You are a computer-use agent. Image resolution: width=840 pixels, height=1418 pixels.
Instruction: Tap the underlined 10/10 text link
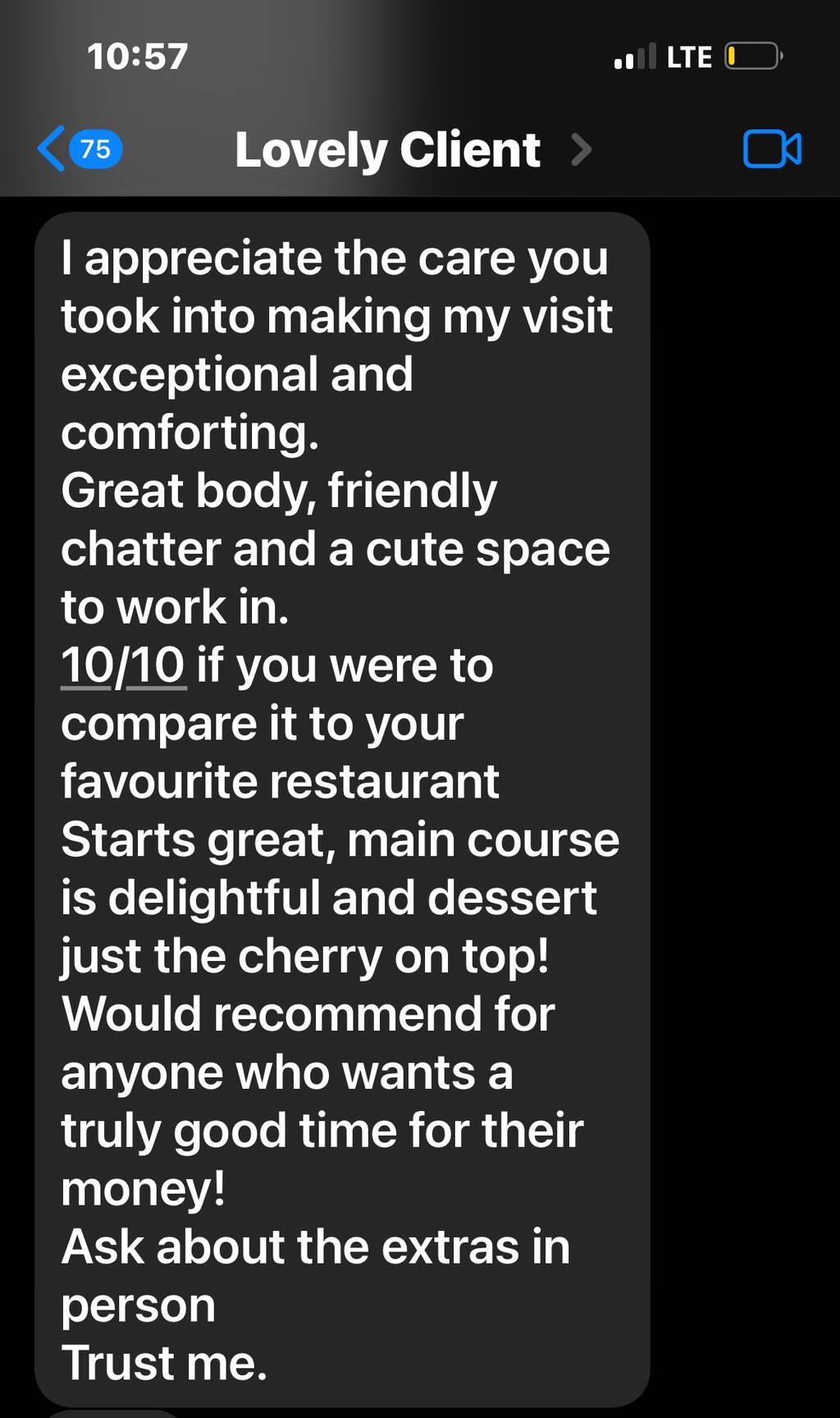[123, 665]
